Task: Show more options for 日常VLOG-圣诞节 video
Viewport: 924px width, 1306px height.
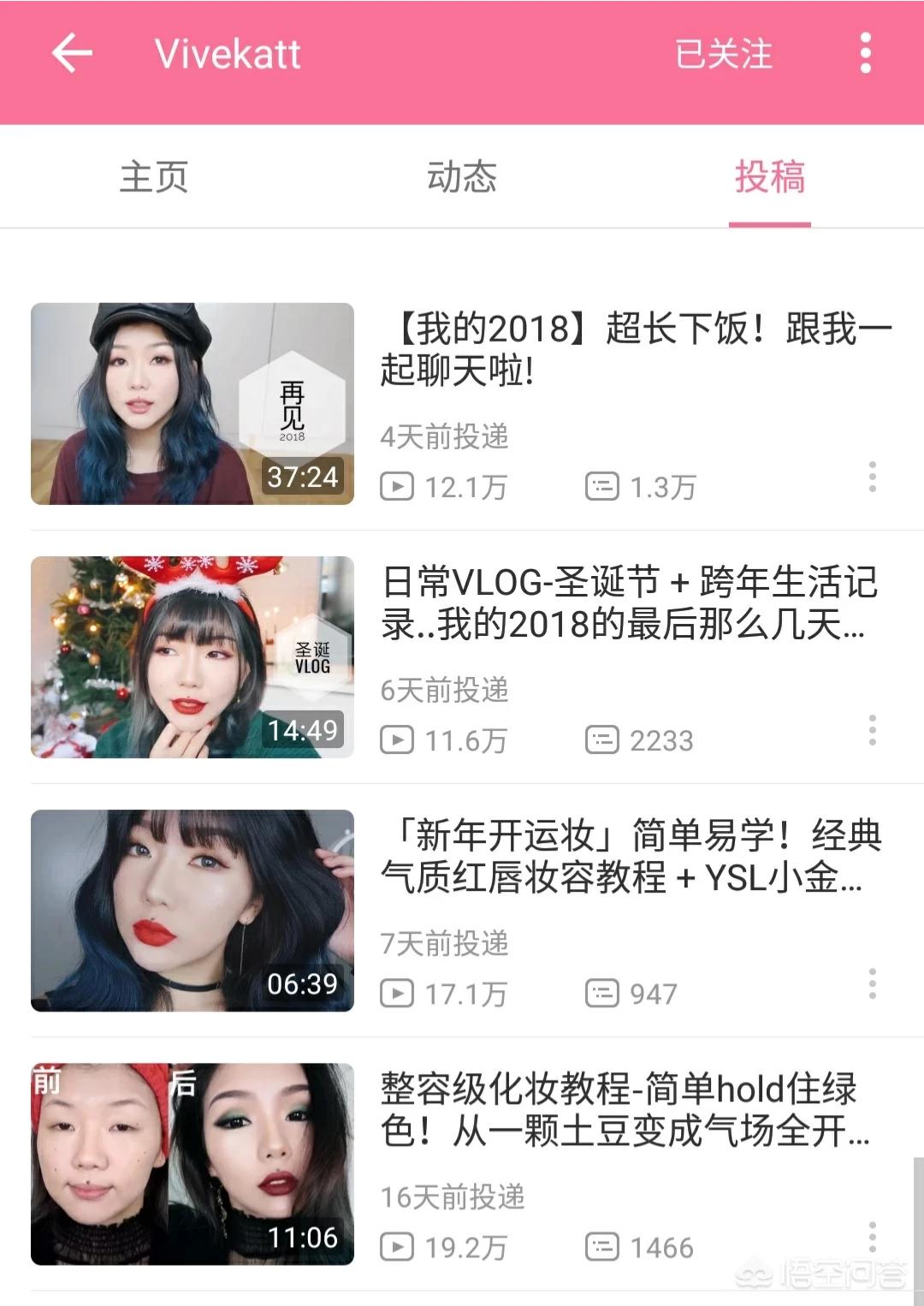Action: point(872,730)
